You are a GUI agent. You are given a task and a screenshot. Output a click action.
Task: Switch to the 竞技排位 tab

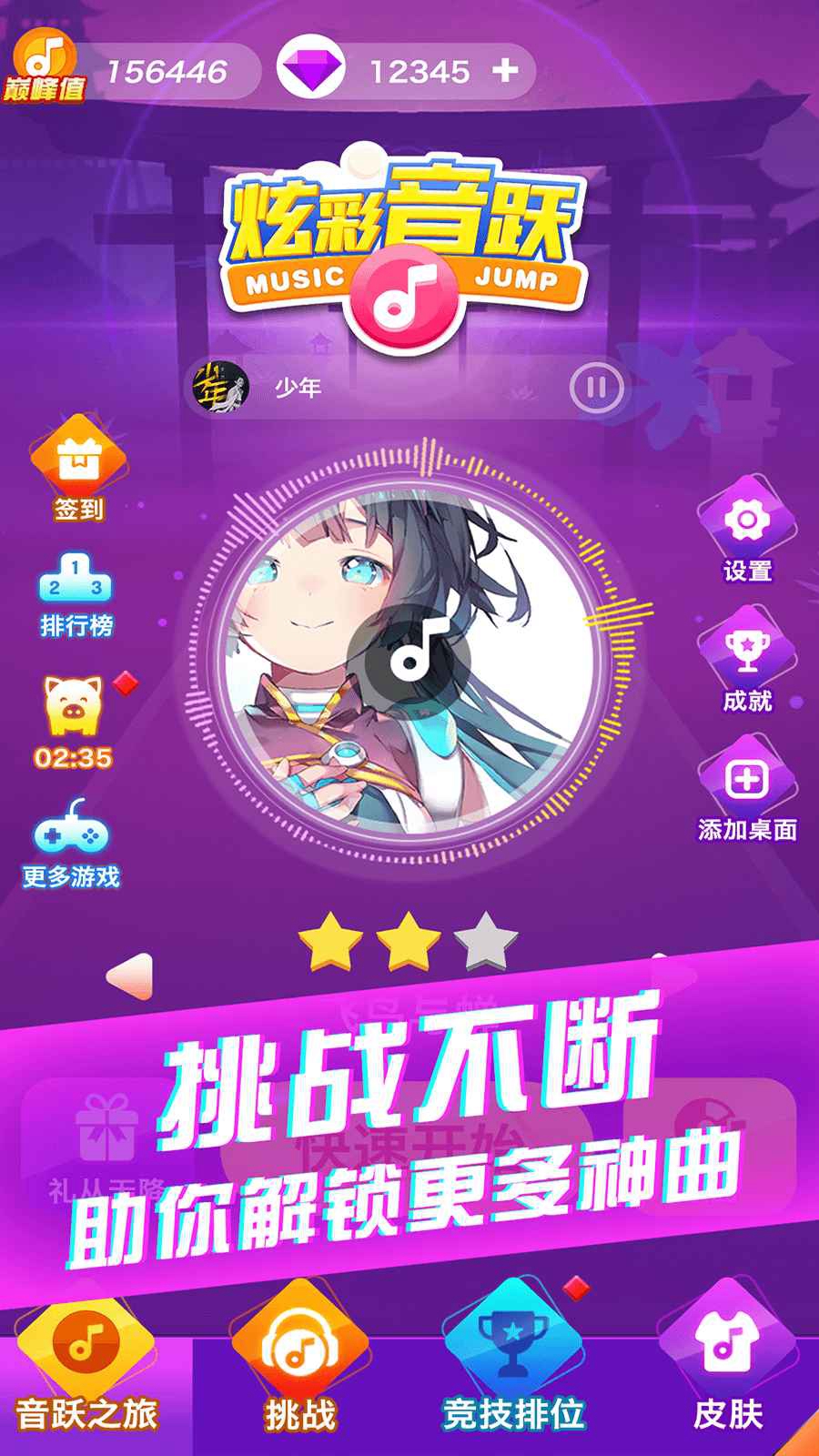point(512,1365)
